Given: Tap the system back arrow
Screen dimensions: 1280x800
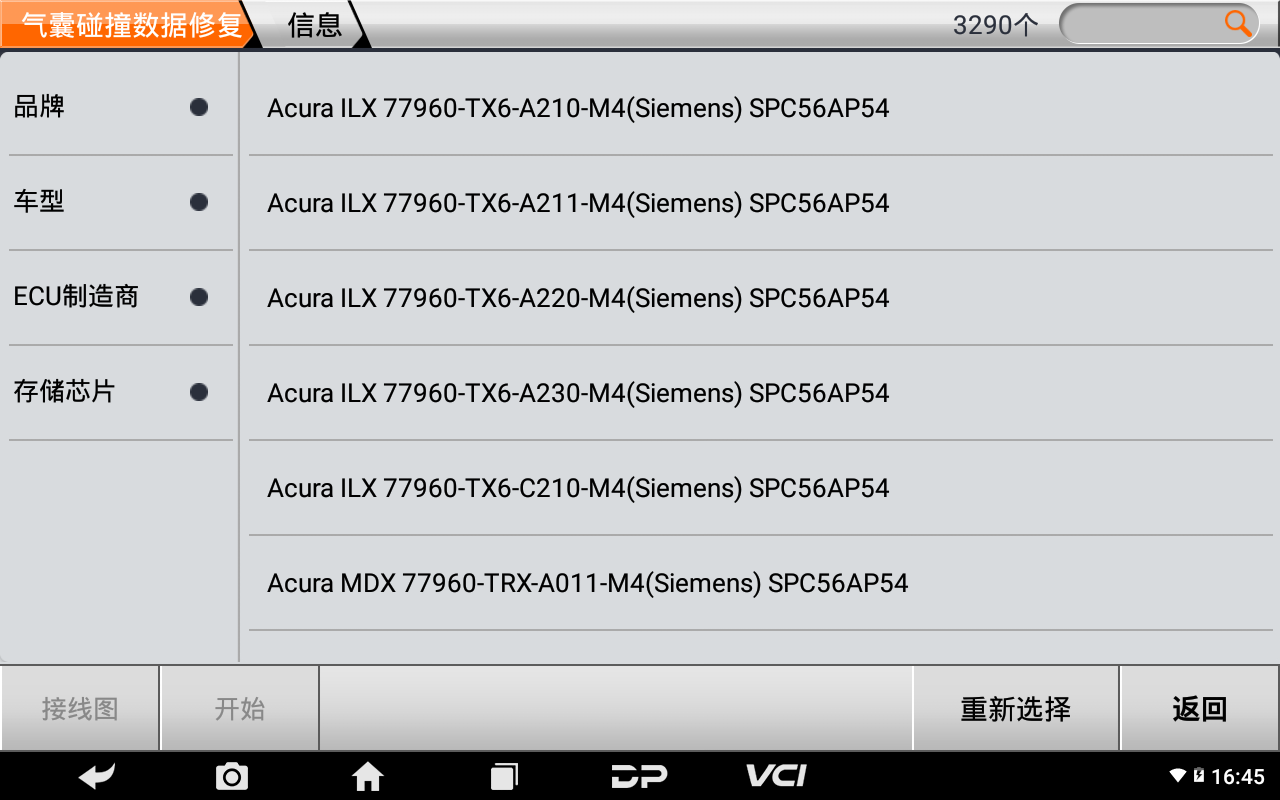Looking at the screenshot, I should click(x=97, y=776).
